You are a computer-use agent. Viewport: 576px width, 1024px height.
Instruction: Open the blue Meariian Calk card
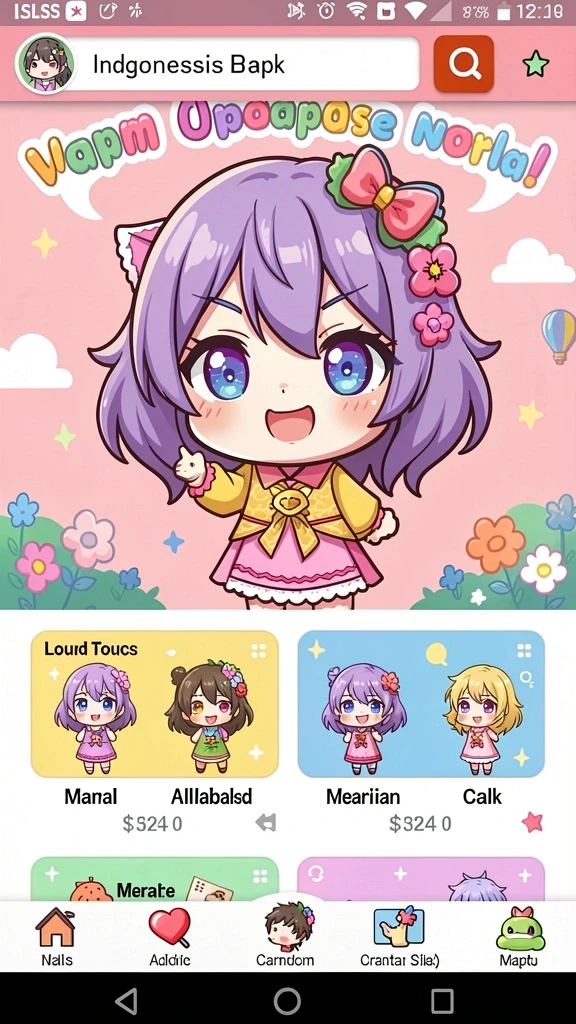tap(421, 704)
